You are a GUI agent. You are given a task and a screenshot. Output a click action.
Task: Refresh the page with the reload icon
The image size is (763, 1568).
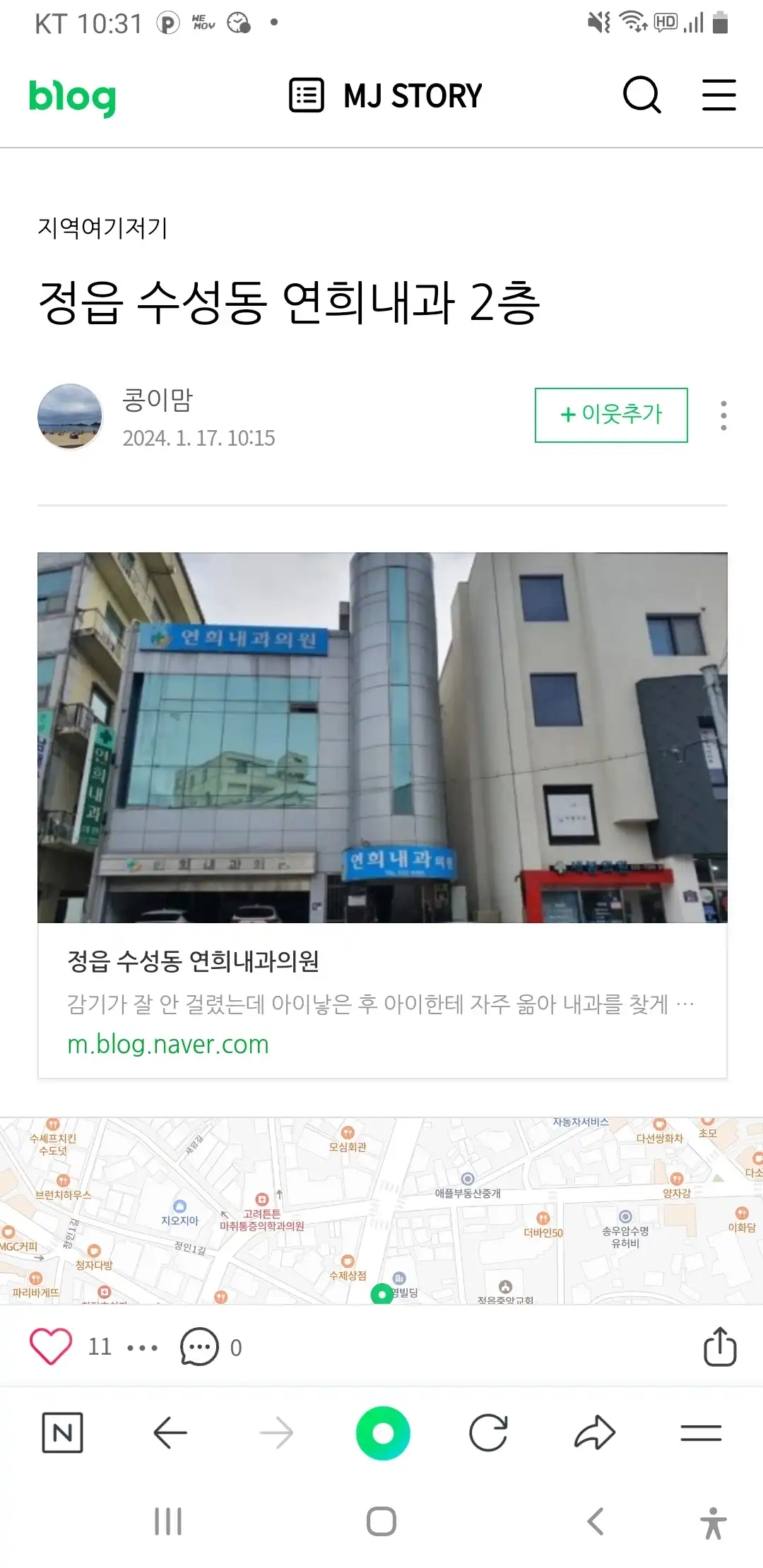pos(490,1434)
